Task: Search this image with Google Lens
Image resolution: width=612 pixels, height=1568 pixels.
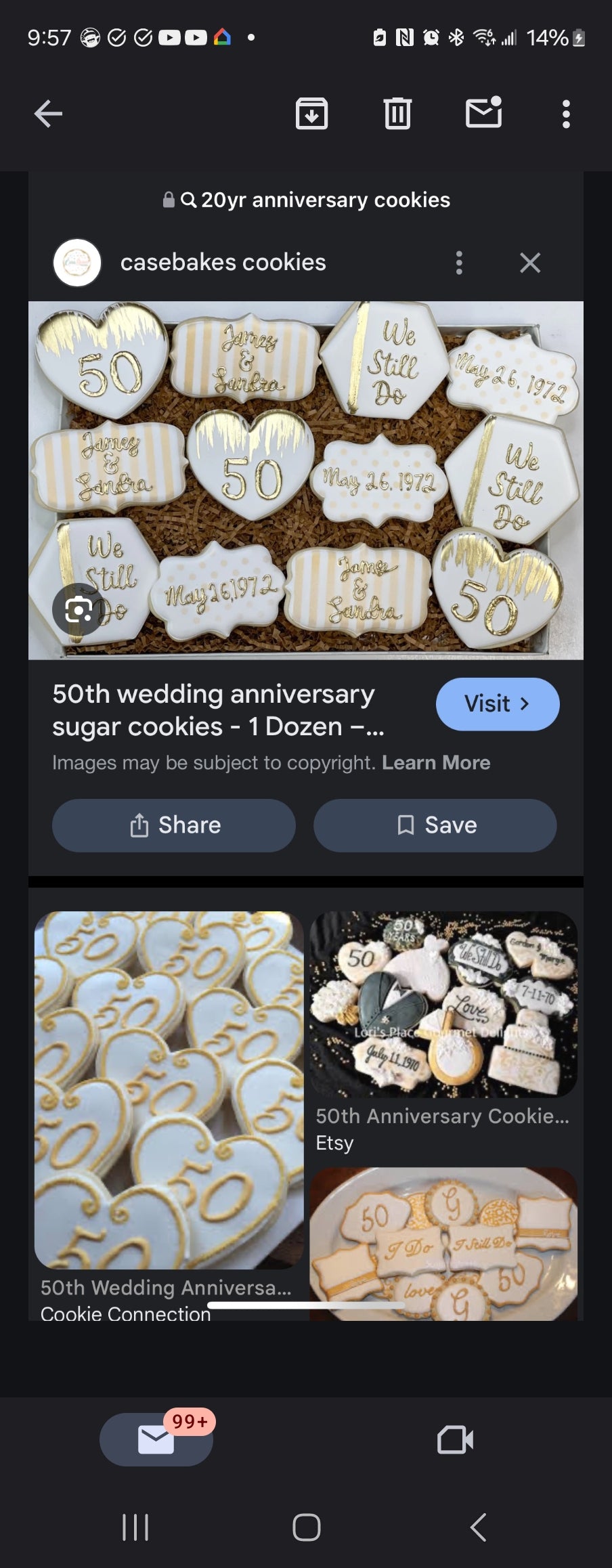Action: [79, 610]
